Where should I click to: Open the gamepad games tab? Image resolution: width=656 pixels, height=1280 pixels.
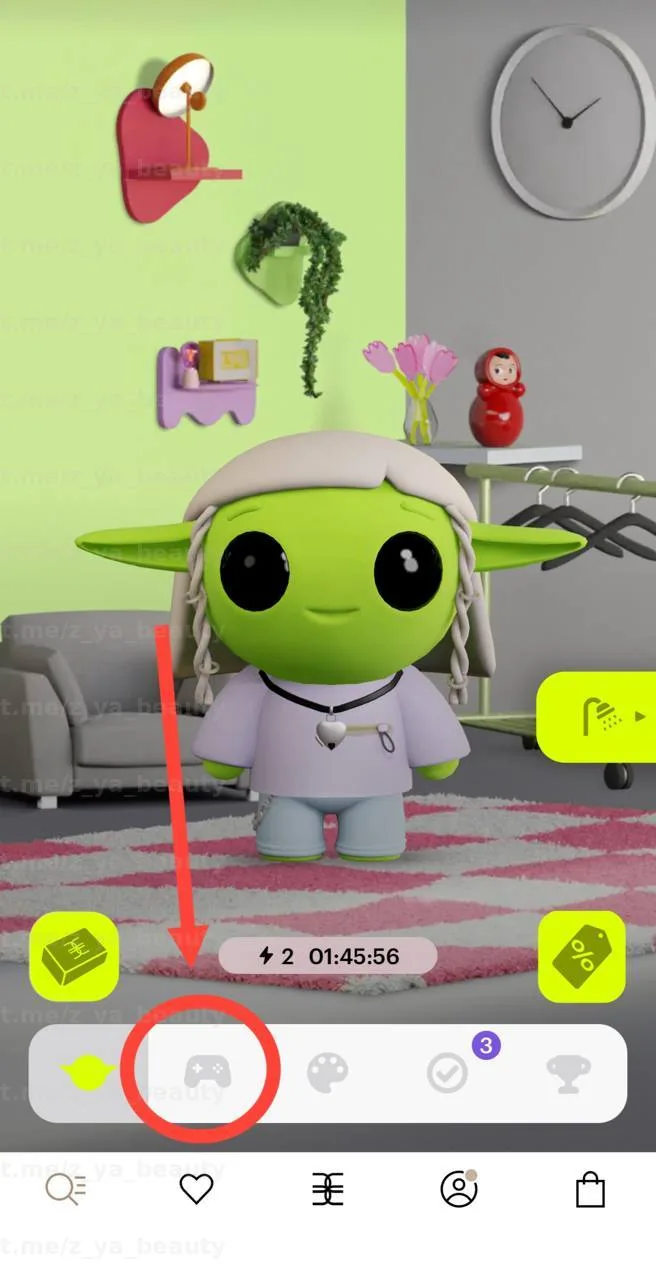[206, 1074]
